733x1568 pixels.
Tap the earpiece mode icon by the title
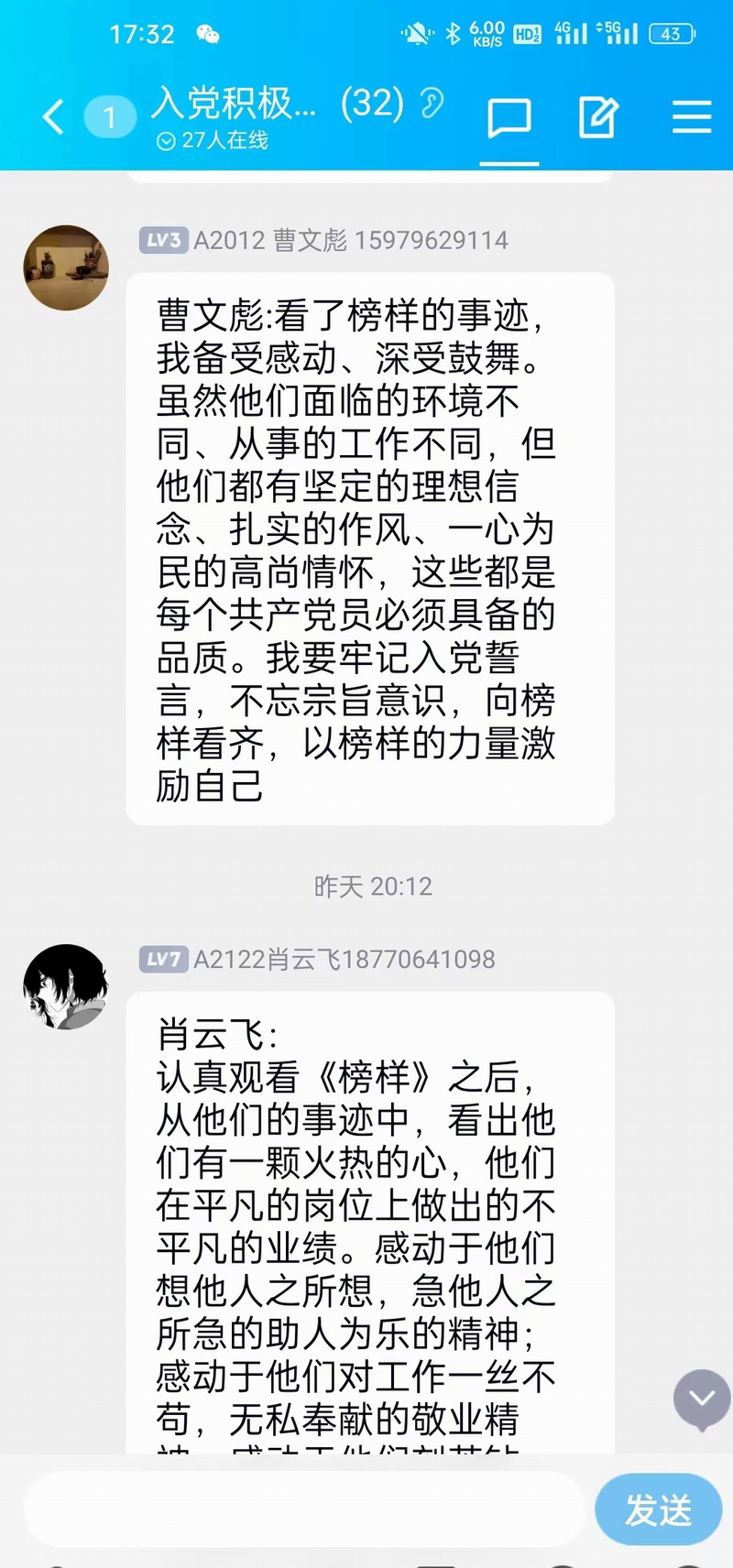pyautogui.click(x=432, y=103)
